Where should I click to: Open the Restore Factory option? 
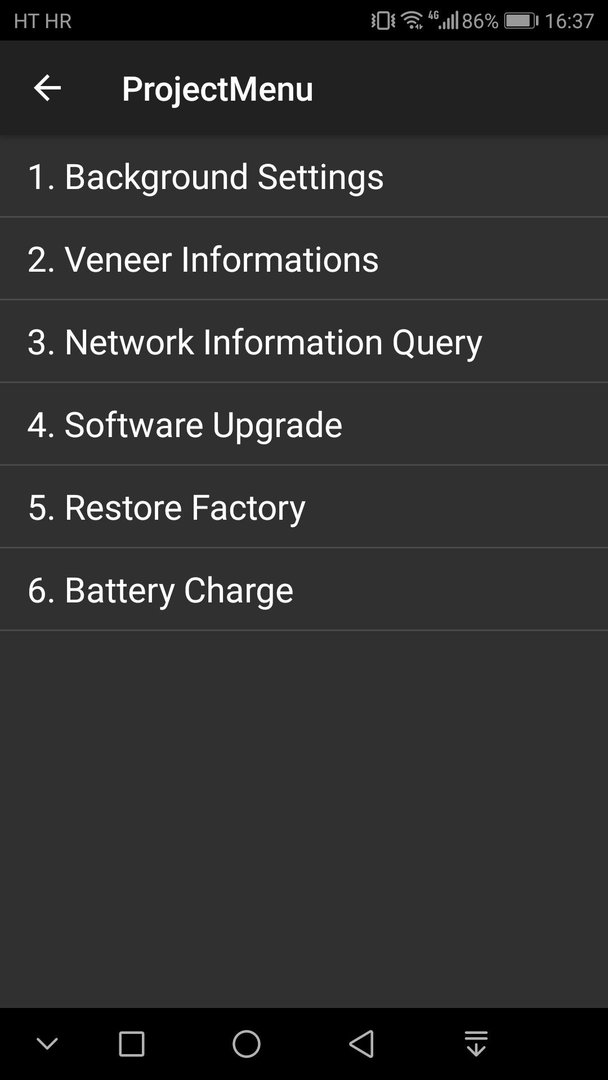tap(304, 507)
